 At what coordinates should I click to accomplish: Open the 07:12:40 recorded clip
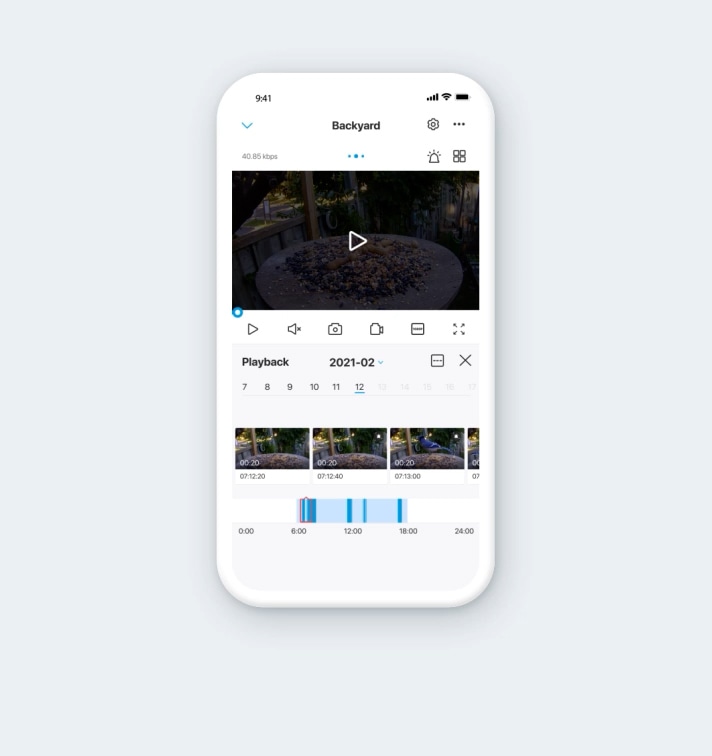coord(349,450)
